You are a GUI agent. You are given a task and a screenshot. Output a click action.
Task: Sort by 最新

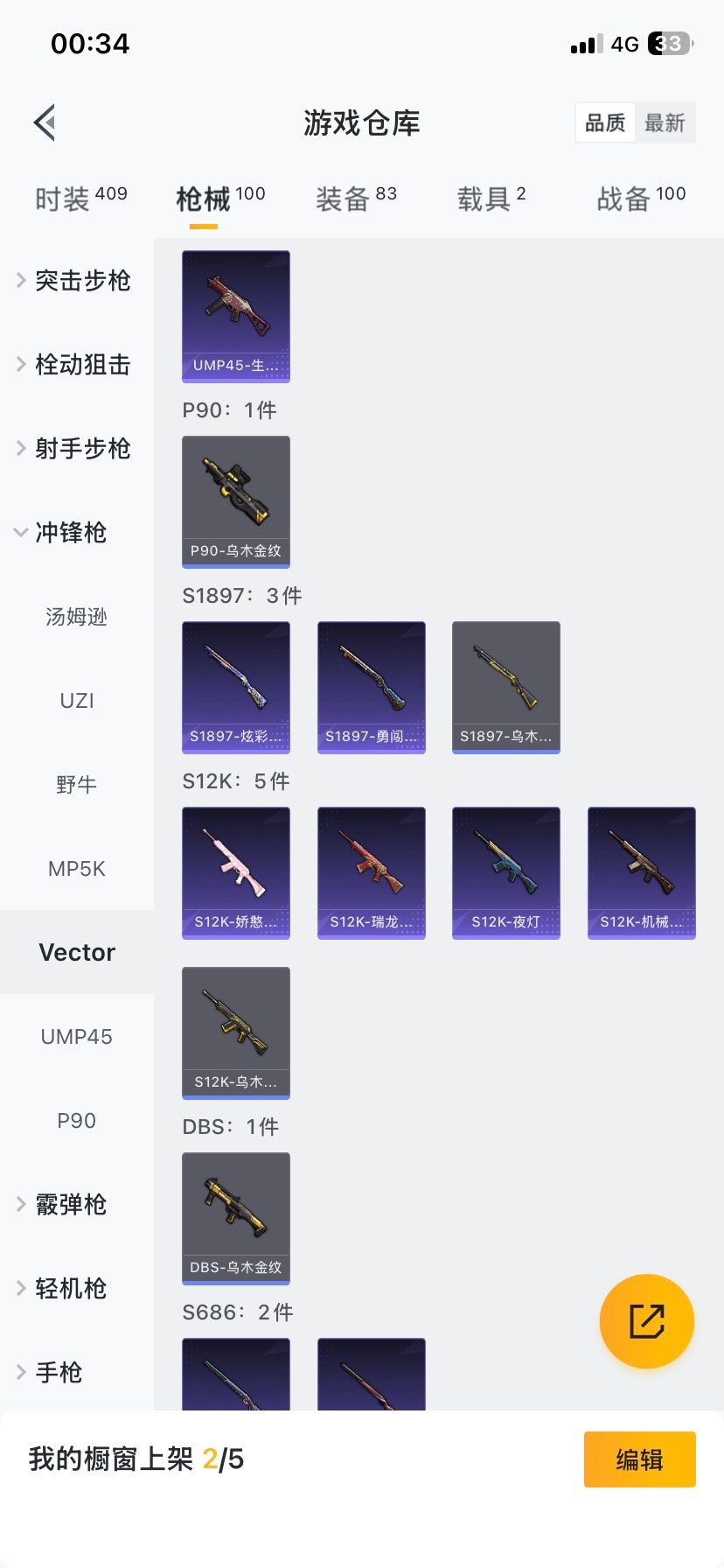665,122
